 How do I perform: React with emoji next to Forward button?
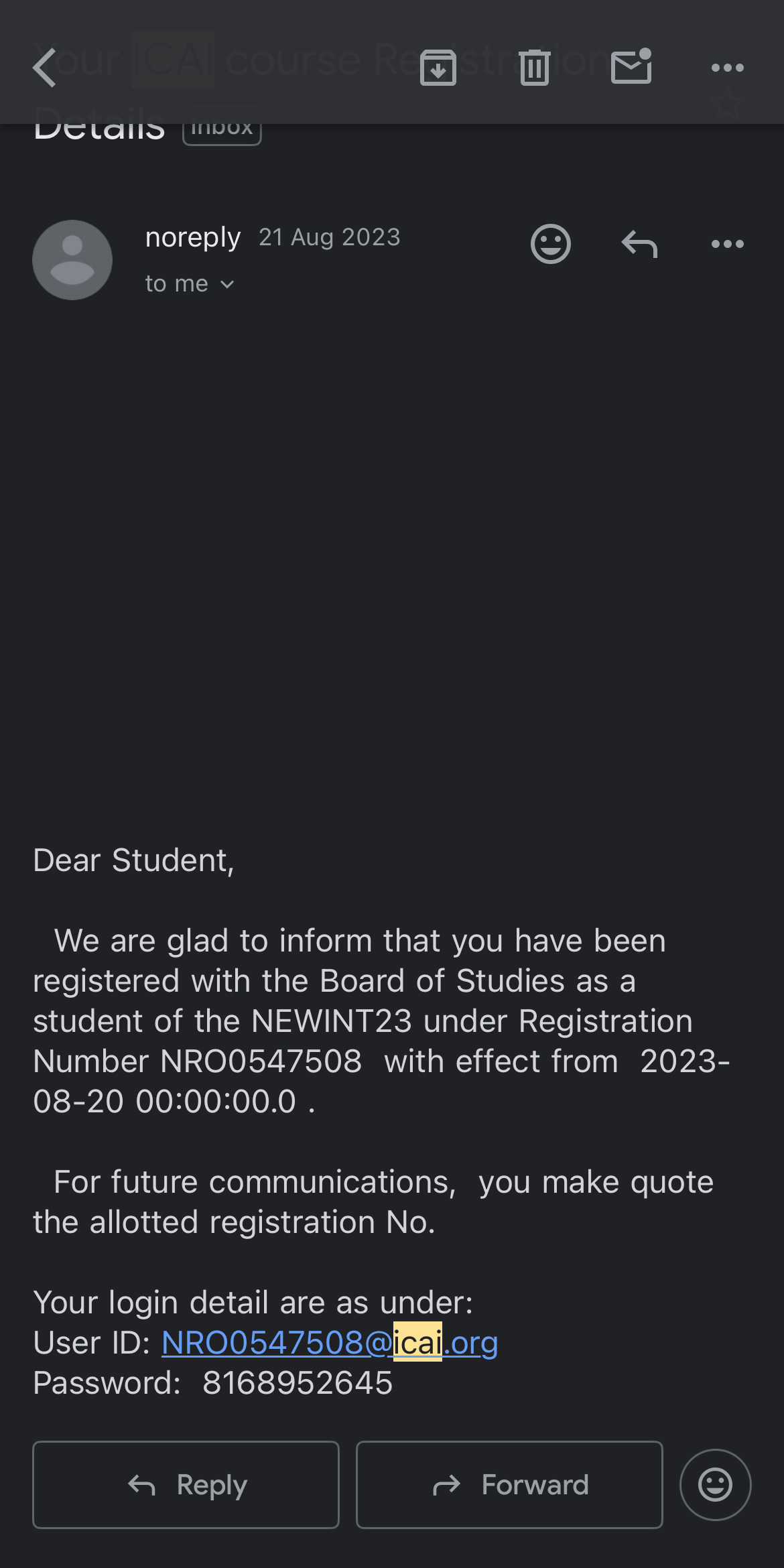click(715, 1485)
